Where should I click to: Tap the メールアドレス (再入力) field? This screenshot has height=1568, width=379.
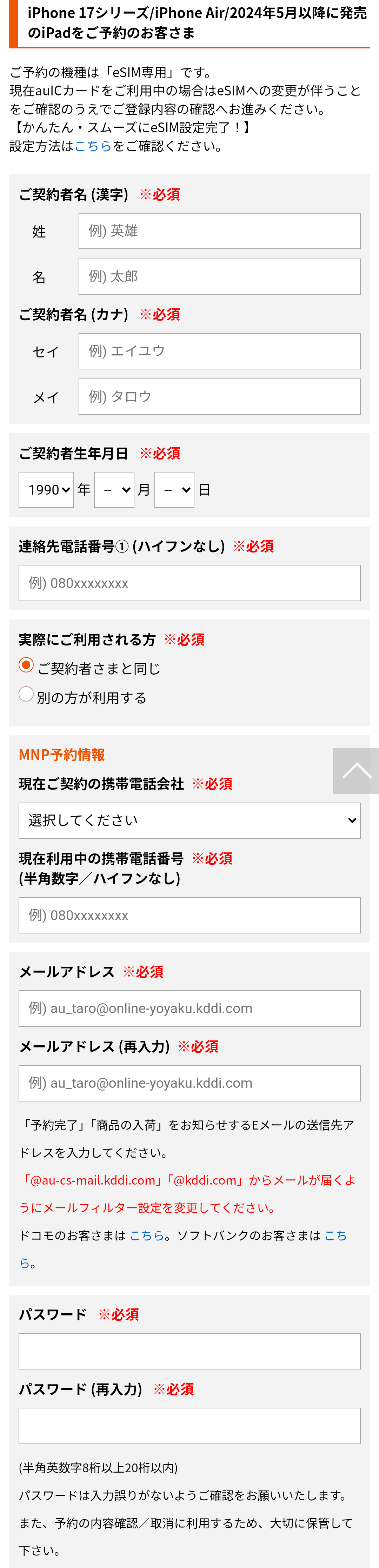[189, 1084]
